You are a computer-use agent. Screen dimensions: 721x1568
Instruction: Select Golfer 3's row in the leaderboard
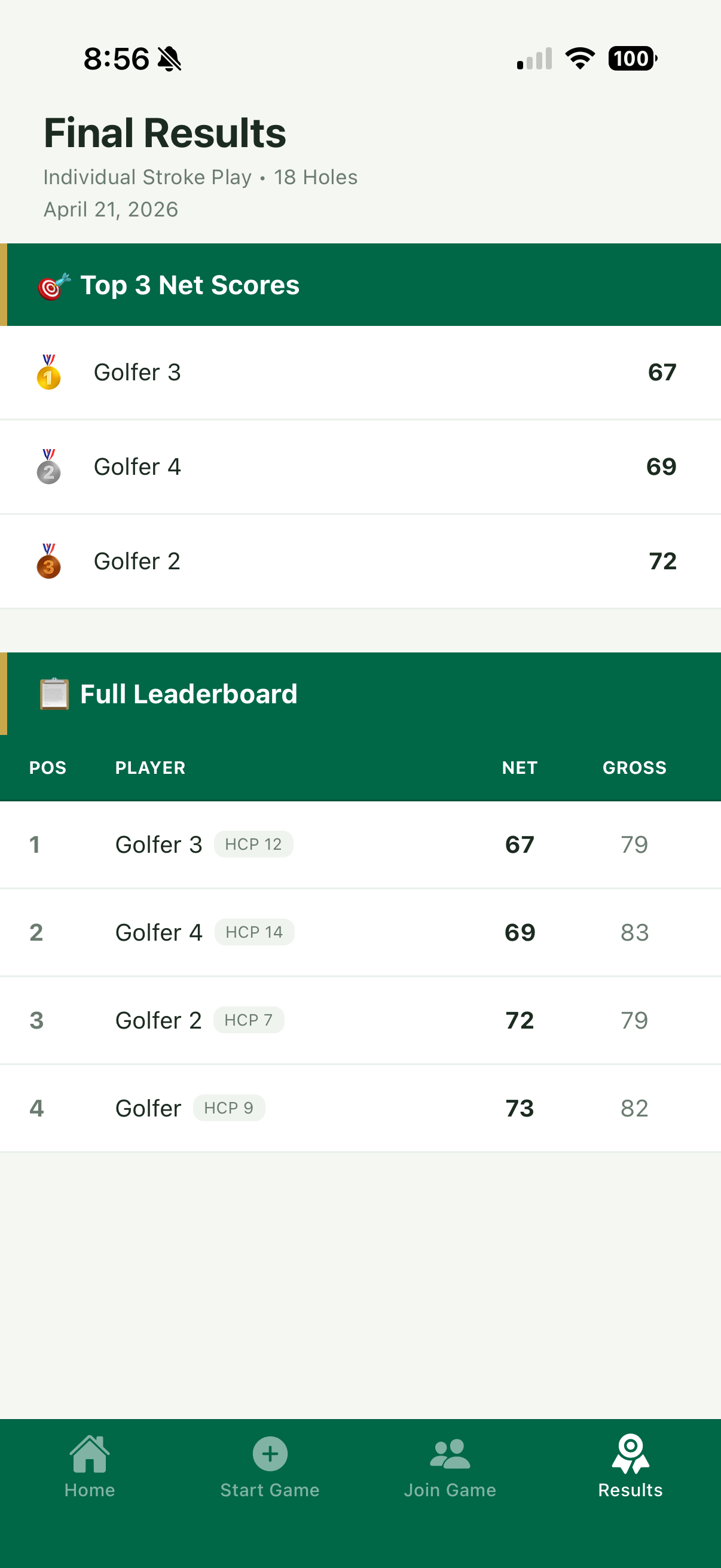tap(360, 844)
